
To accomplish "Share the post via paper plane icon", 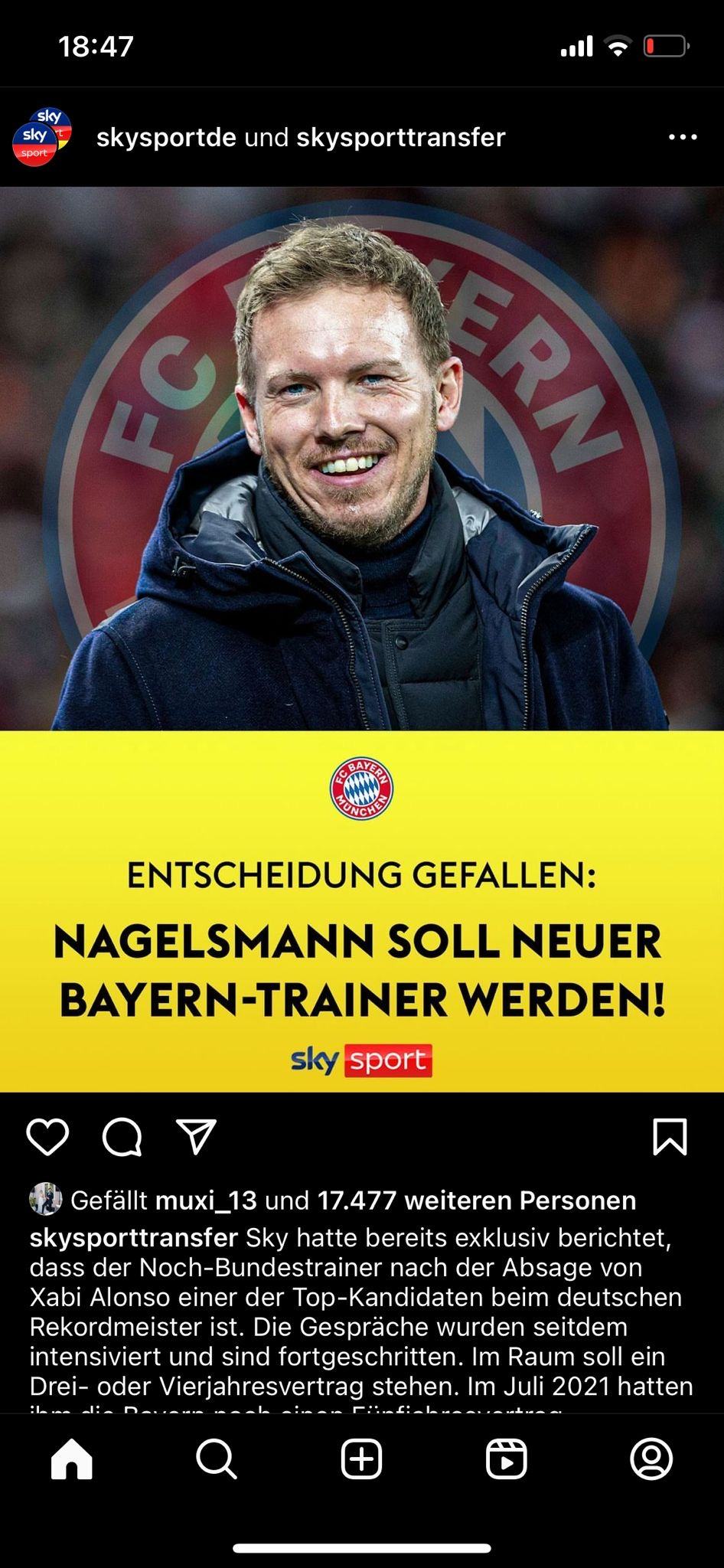I will click(x=197, y=1137).
